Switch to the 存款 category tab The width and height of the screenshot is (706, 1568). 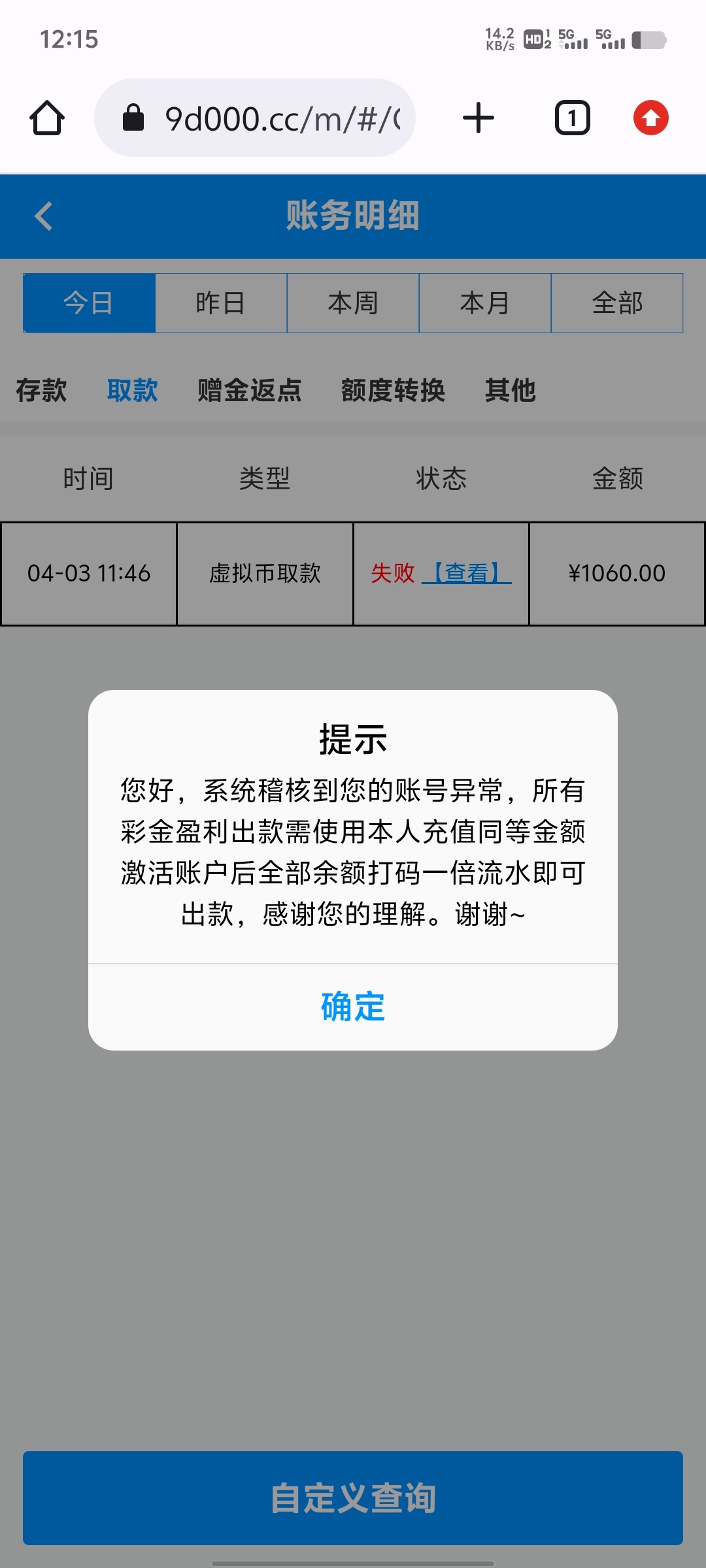[41, 390]
